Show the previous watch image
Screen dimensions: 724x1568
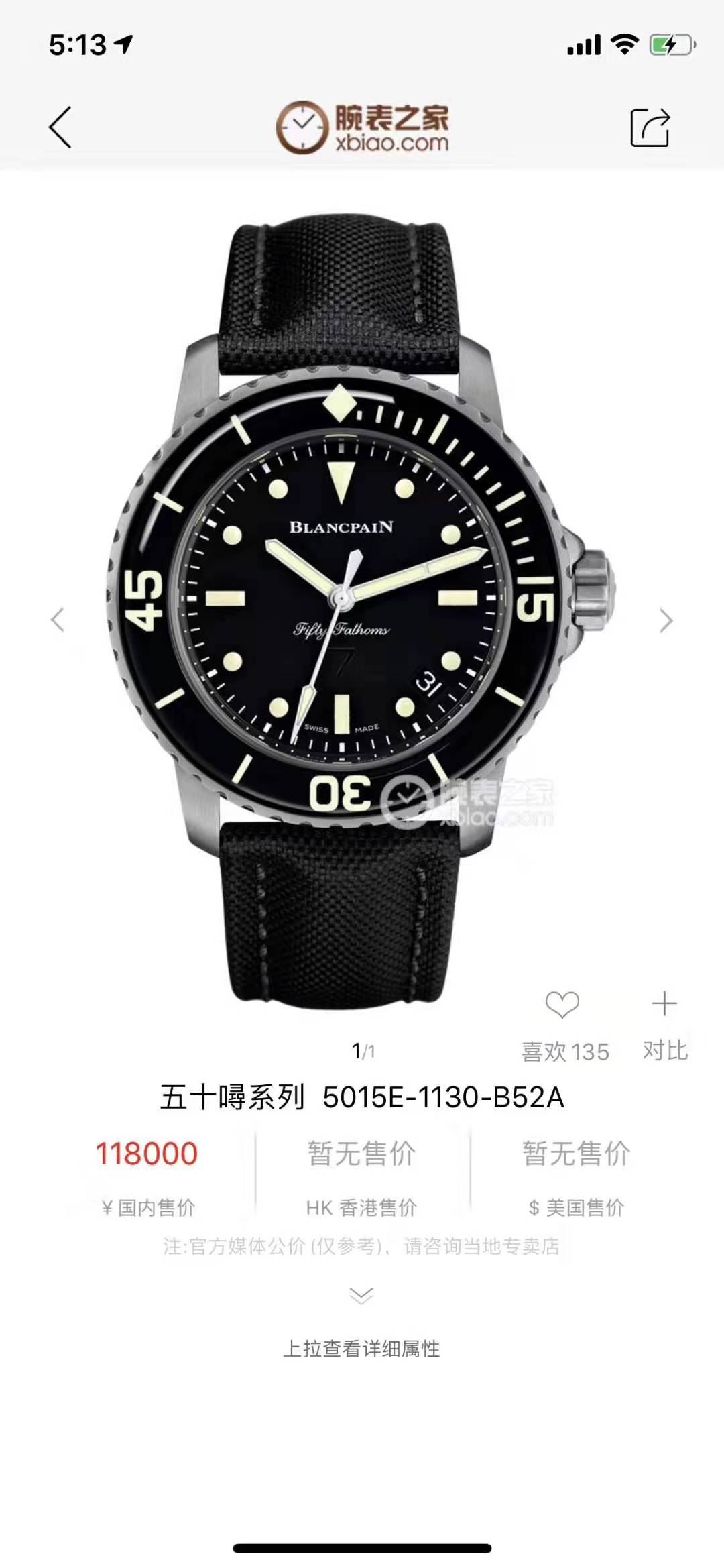(58, 620)
